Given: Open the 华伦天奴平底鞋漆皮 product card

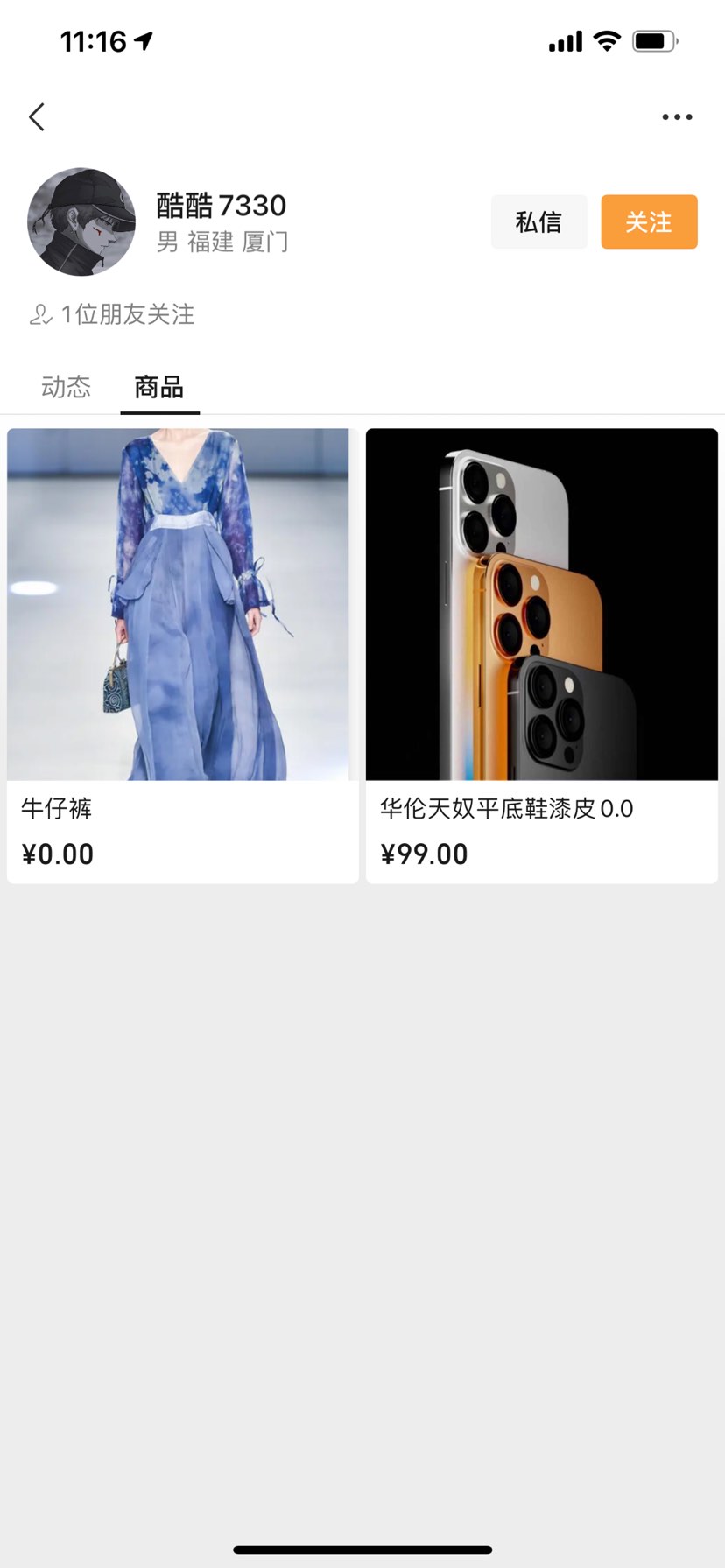Looking at the screenshot, I should click(541, 655).
